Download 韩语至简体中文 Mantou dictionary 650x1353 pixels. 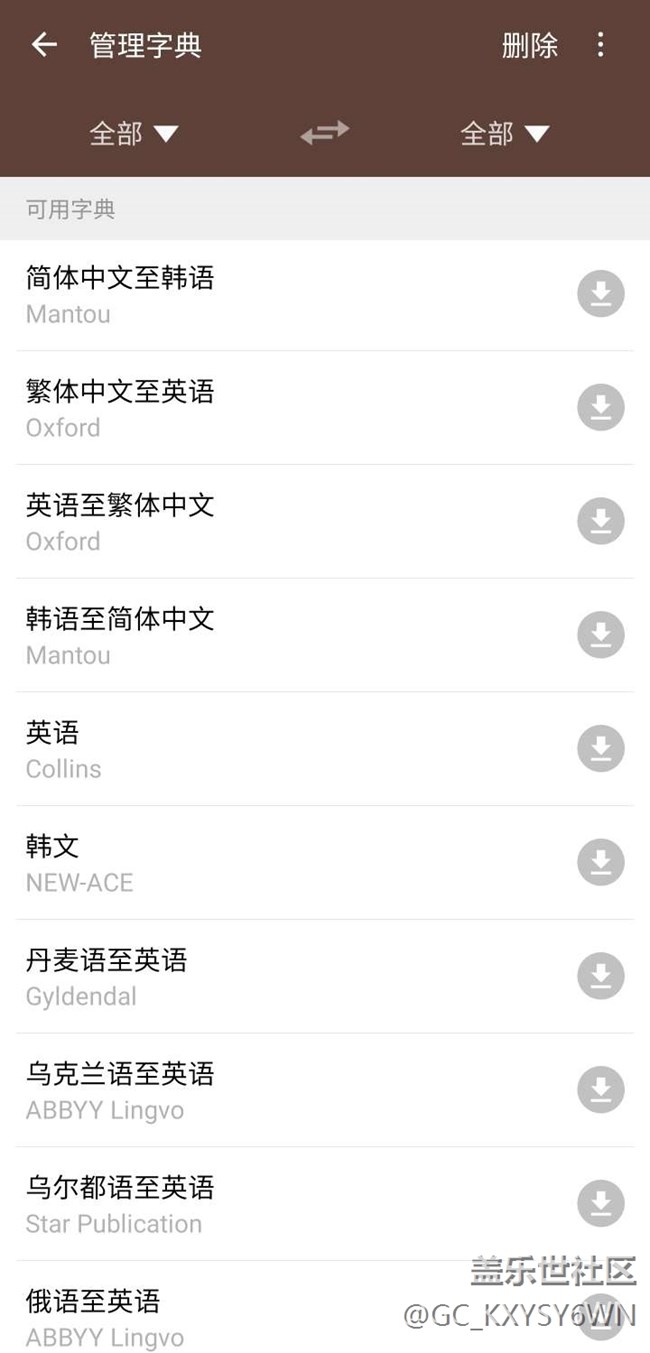tap(600, 635)
